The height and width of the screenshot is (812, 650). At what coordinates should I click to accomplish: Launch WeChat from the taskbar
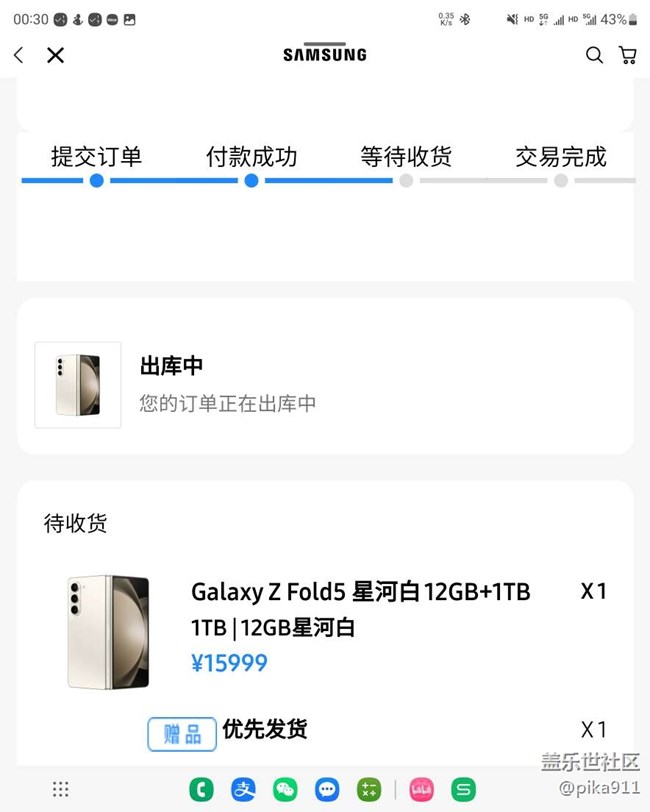(285, 789)
